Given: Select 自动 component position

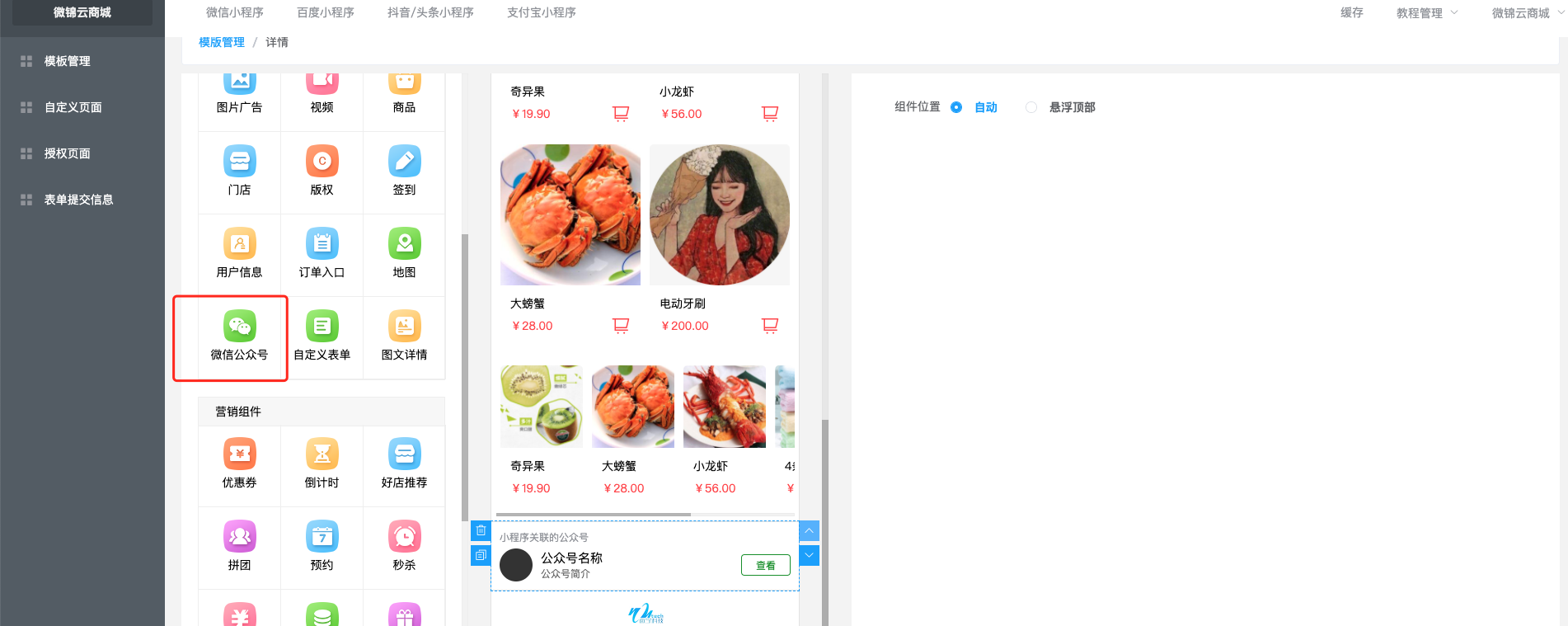Looking at the screenshot, I should 956,107.
